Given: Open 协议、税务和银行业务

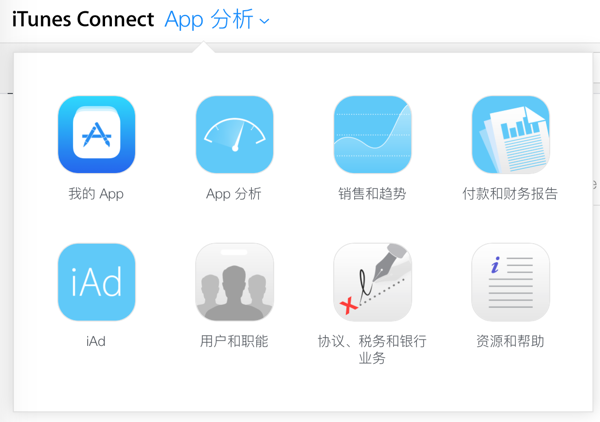Looking at the screenshot, I should click(x=372, y=282).
